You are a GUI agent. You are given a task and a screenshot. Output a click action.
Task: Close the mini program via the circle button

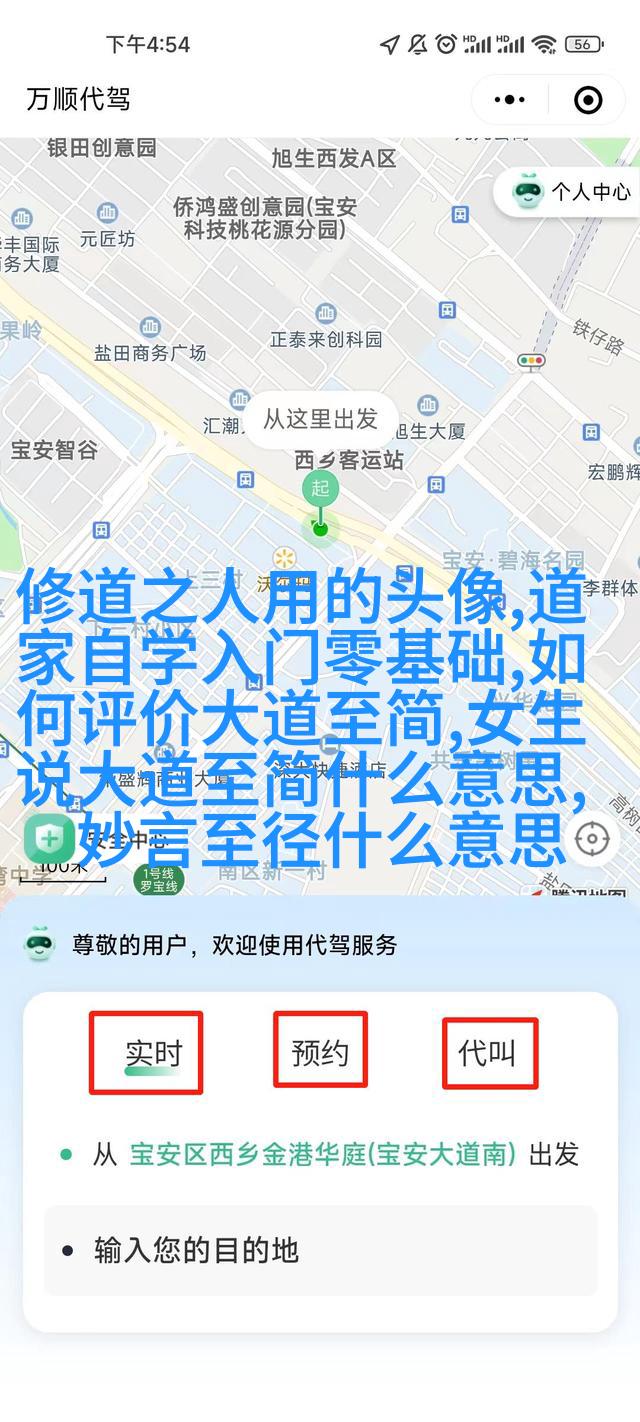point(588,100)
